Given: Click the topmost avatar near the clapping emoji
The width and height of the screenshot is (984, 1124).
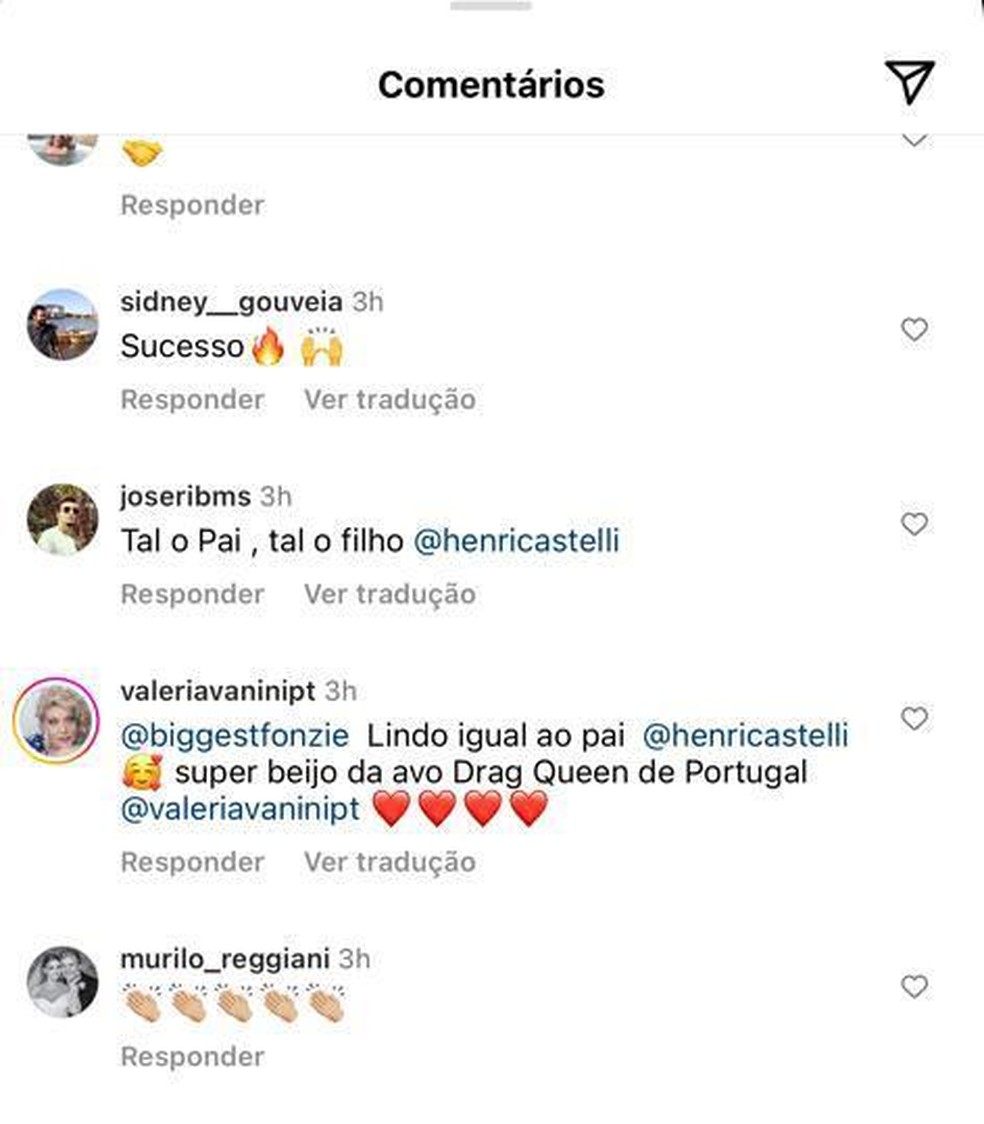Looking at the screenshot, I should pyautogui.click(x=60, y=145).
